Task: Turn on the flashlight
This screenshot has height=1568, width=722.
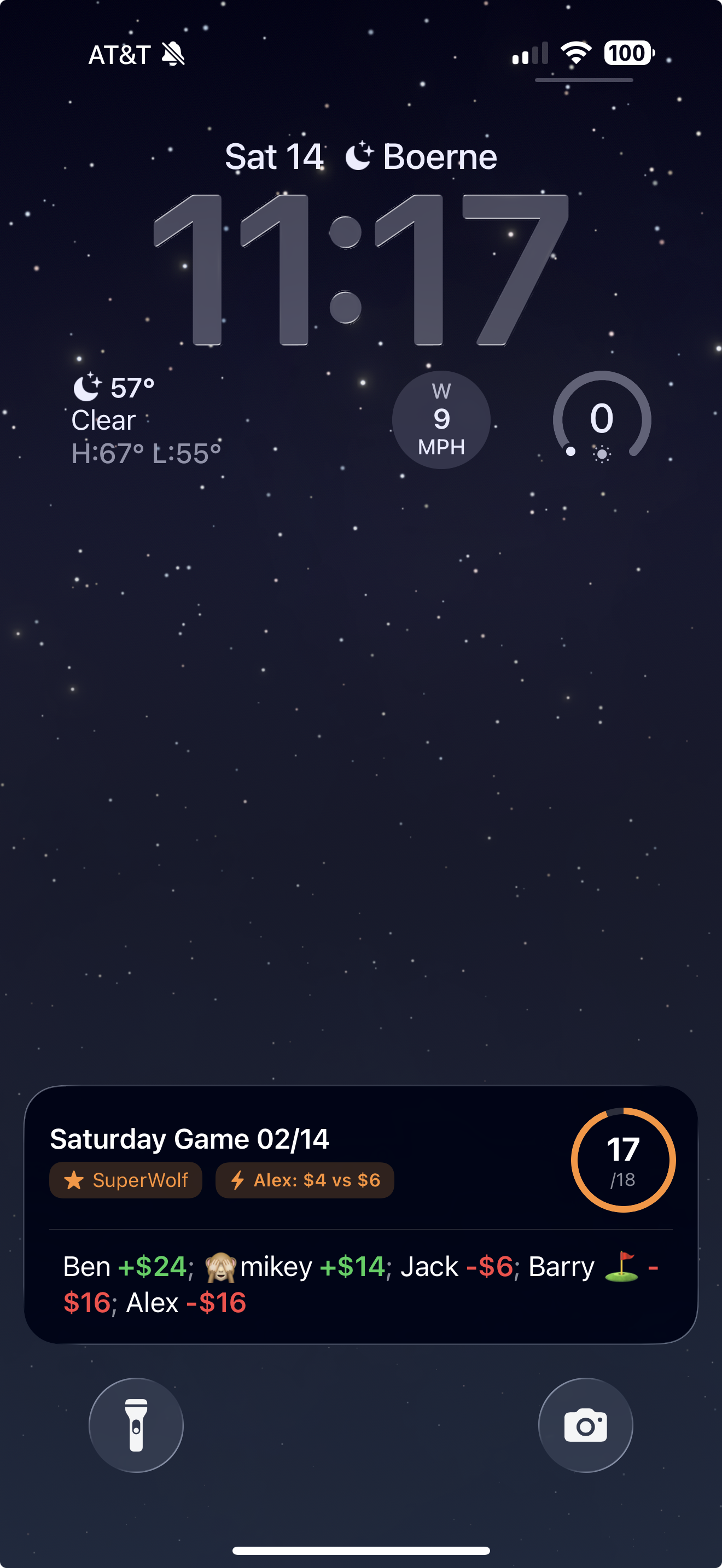Action: 136,1425
